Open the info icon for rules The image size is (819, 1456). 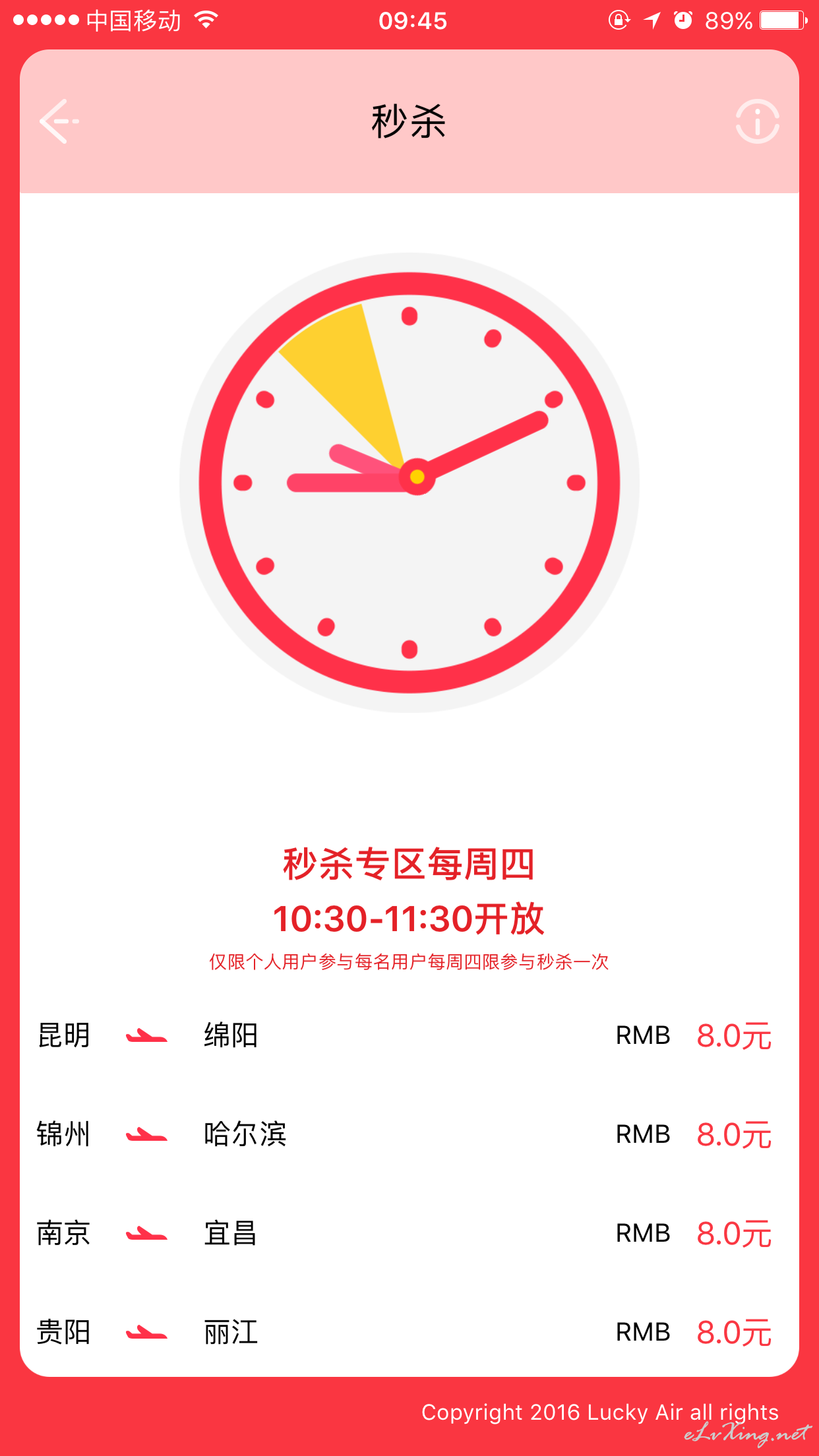(757, 121)
